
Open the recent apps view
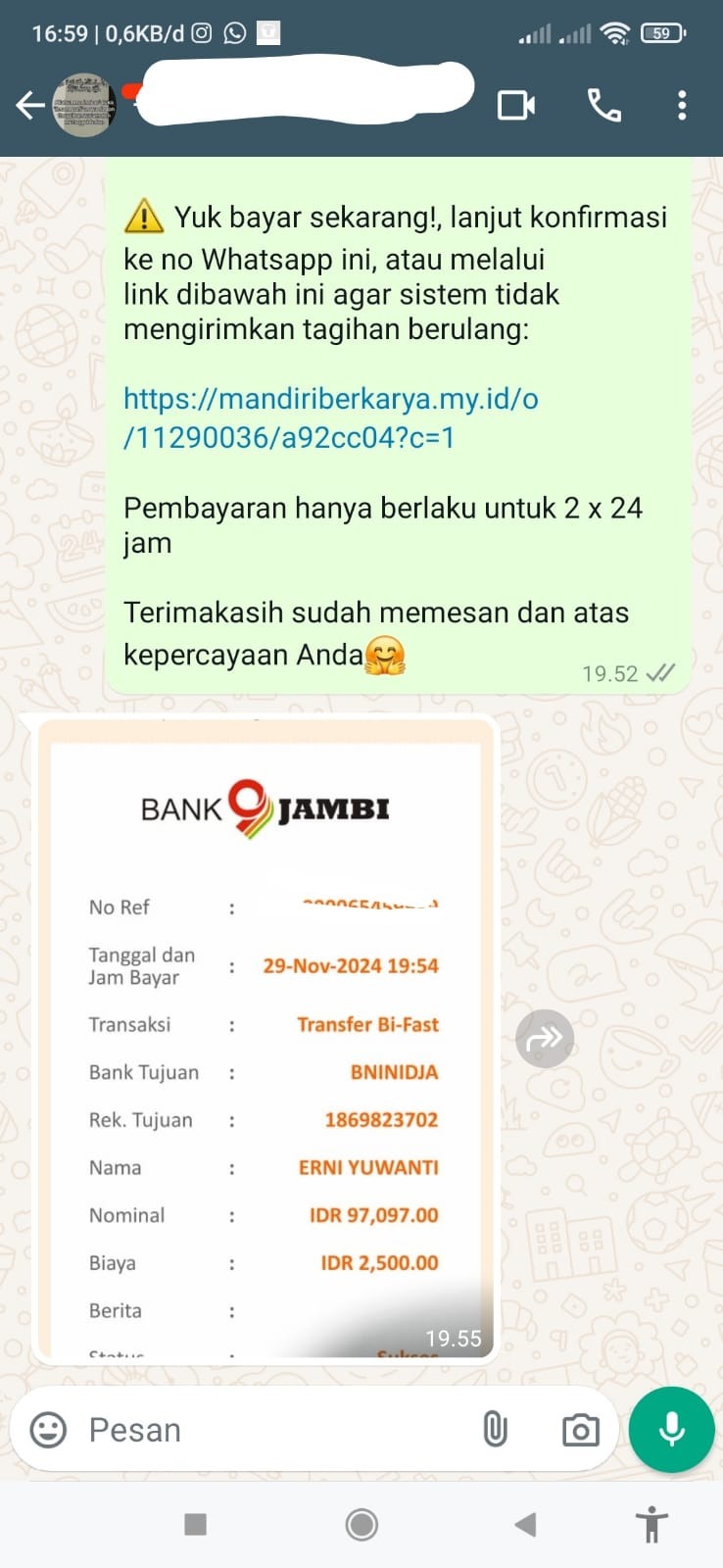(196, 1524)
